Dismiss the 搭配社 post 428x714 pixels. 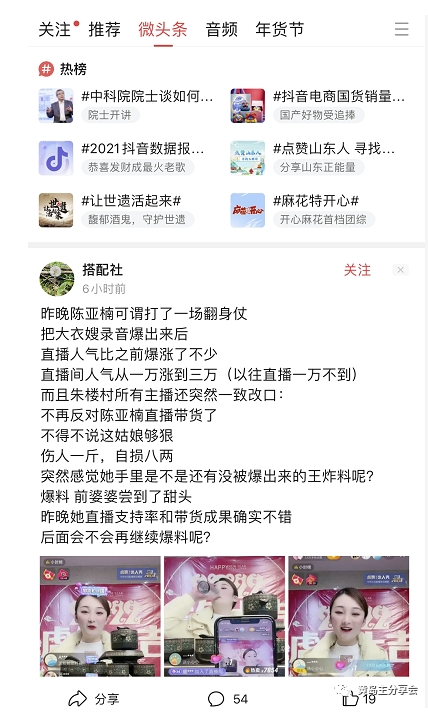tap(400, 270)
